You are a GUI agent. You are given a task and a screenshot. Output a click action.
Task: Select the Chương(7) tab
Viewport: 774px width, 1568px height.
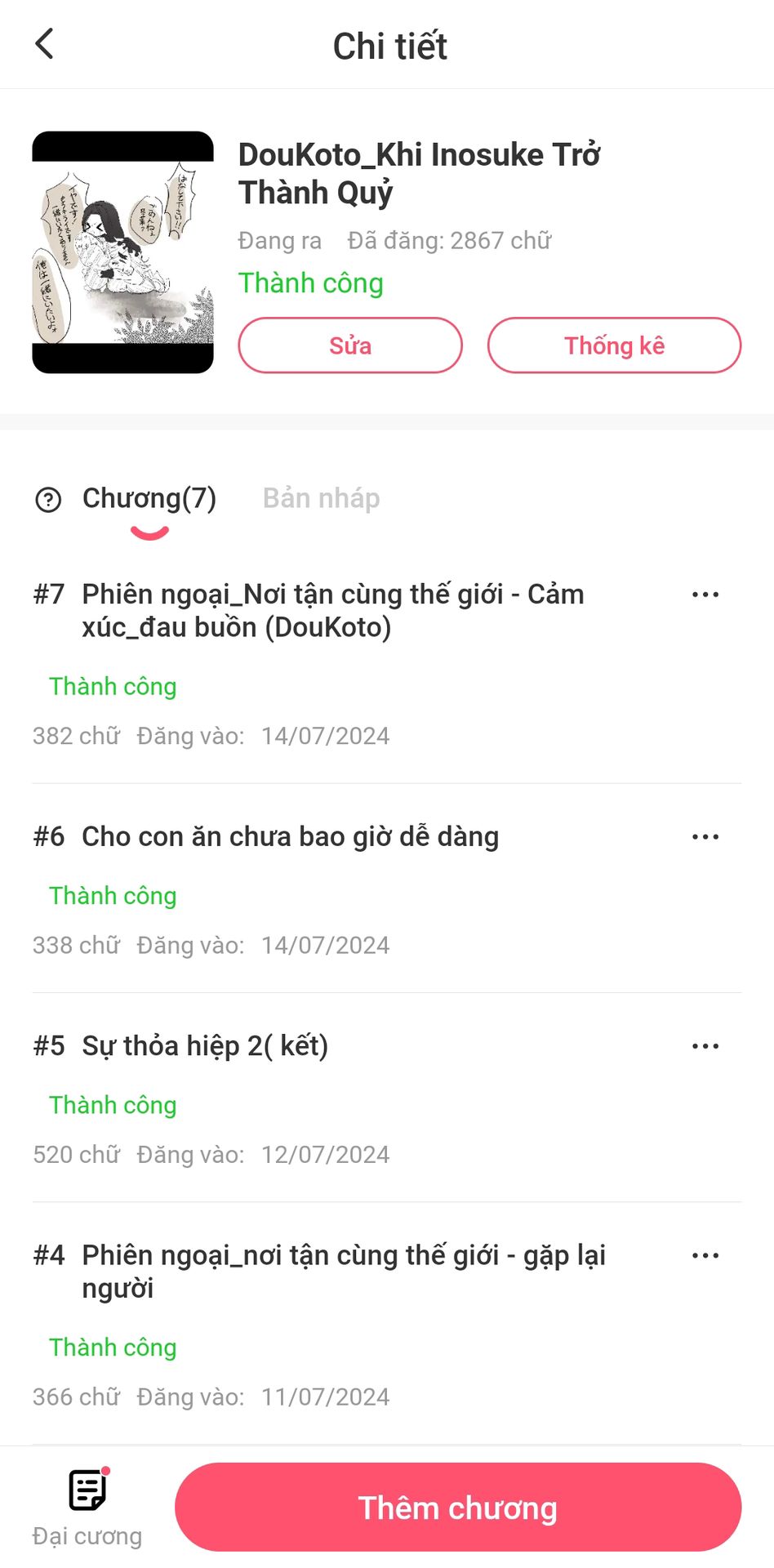coord(149,498)
